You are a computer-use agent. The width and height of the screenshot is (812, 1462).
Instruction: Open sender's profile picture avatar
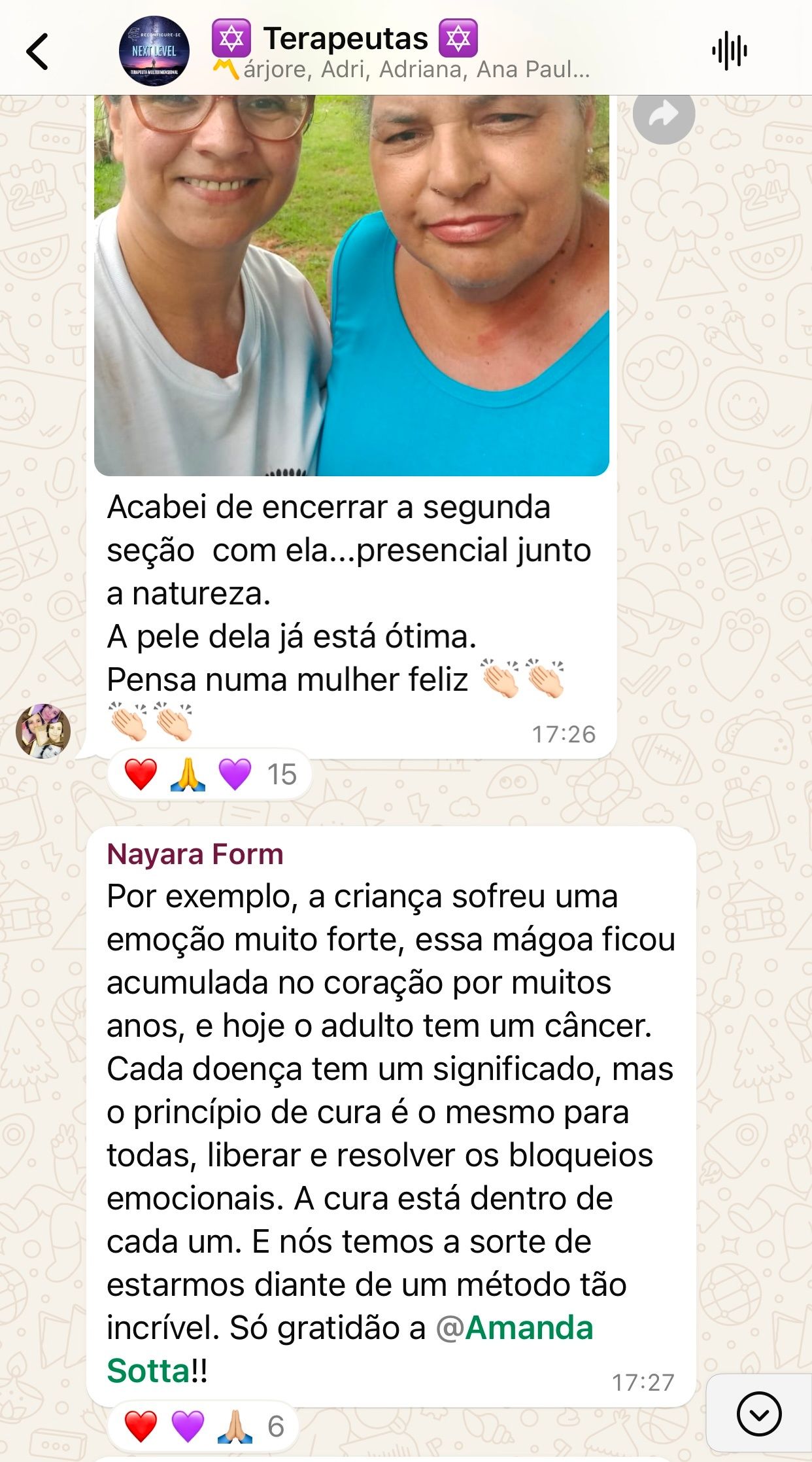tap(43, 731)
